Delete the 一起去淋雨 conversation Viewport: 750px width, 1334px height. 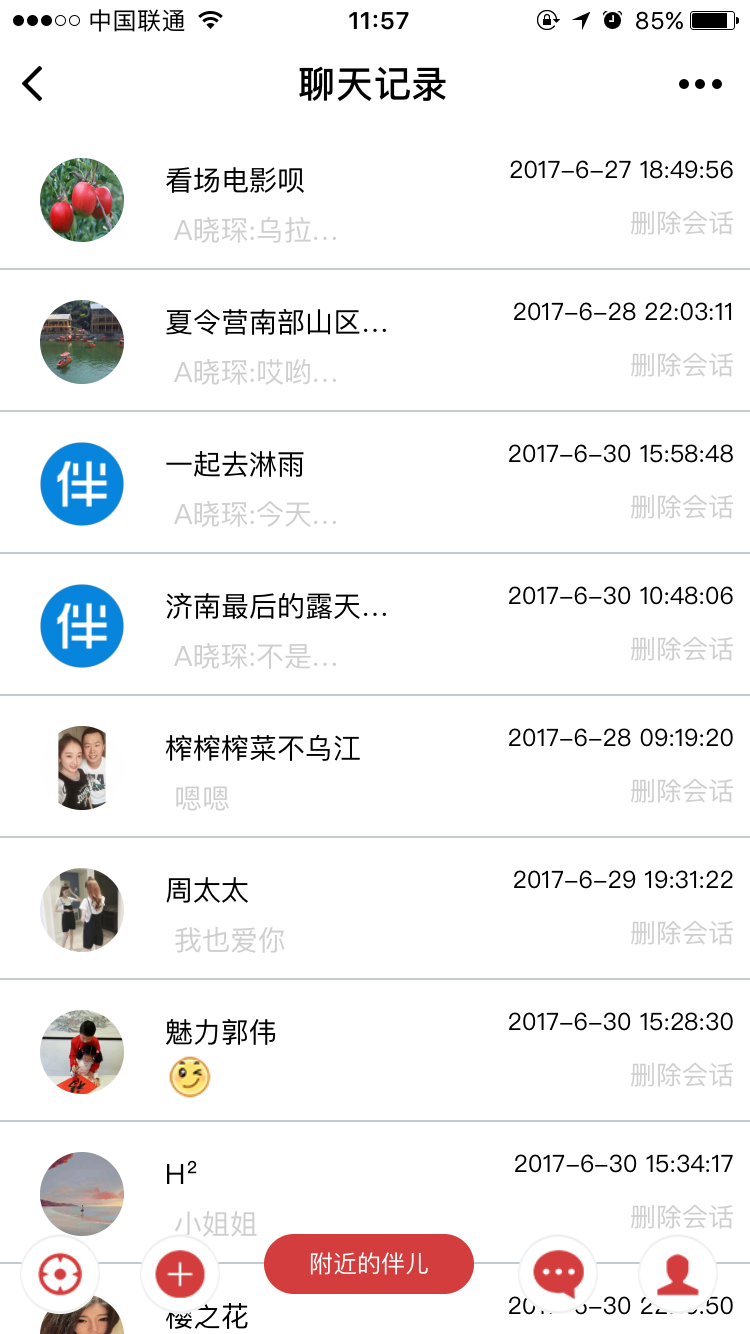[x=682, y=507]
